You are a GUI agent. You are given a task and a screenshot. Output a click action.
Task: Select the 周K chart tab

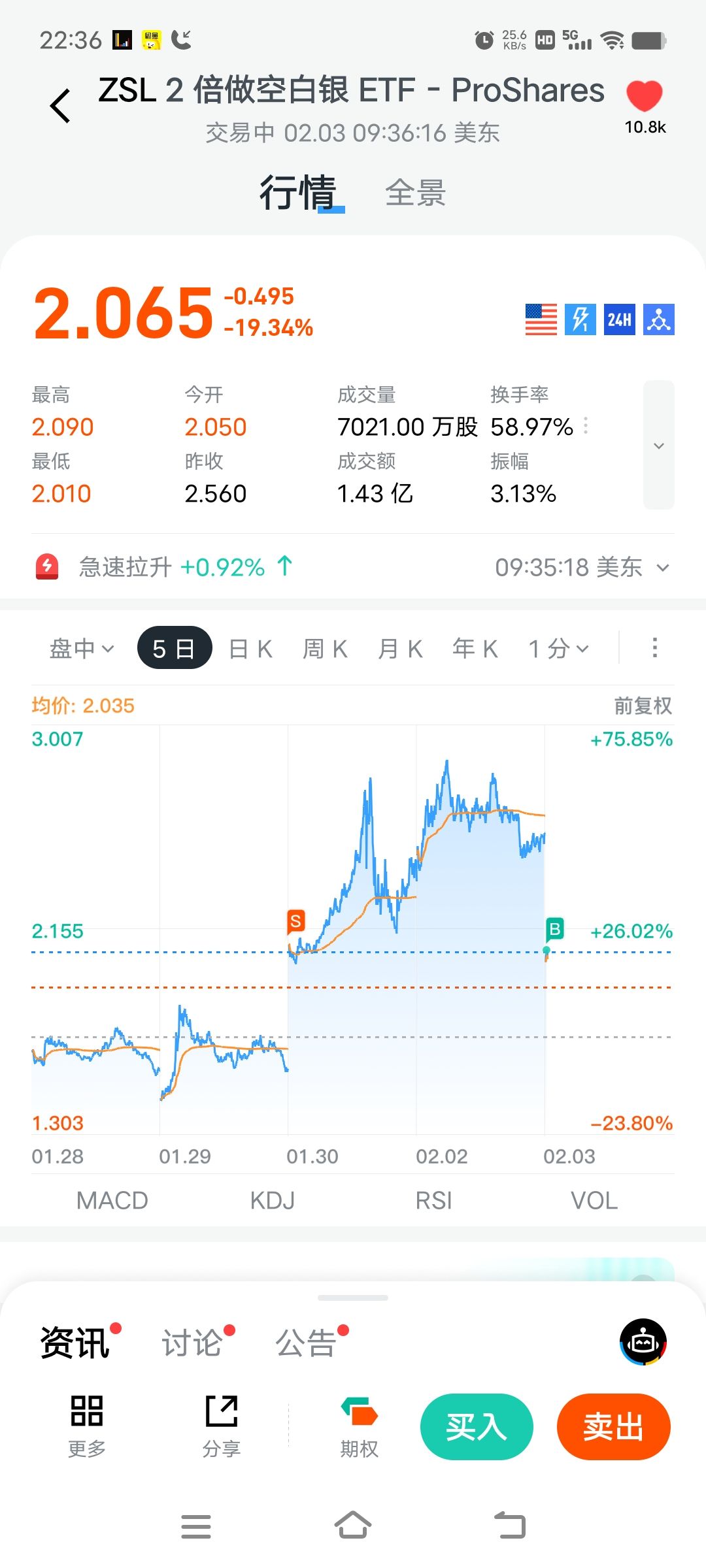(x=325, y=649)
